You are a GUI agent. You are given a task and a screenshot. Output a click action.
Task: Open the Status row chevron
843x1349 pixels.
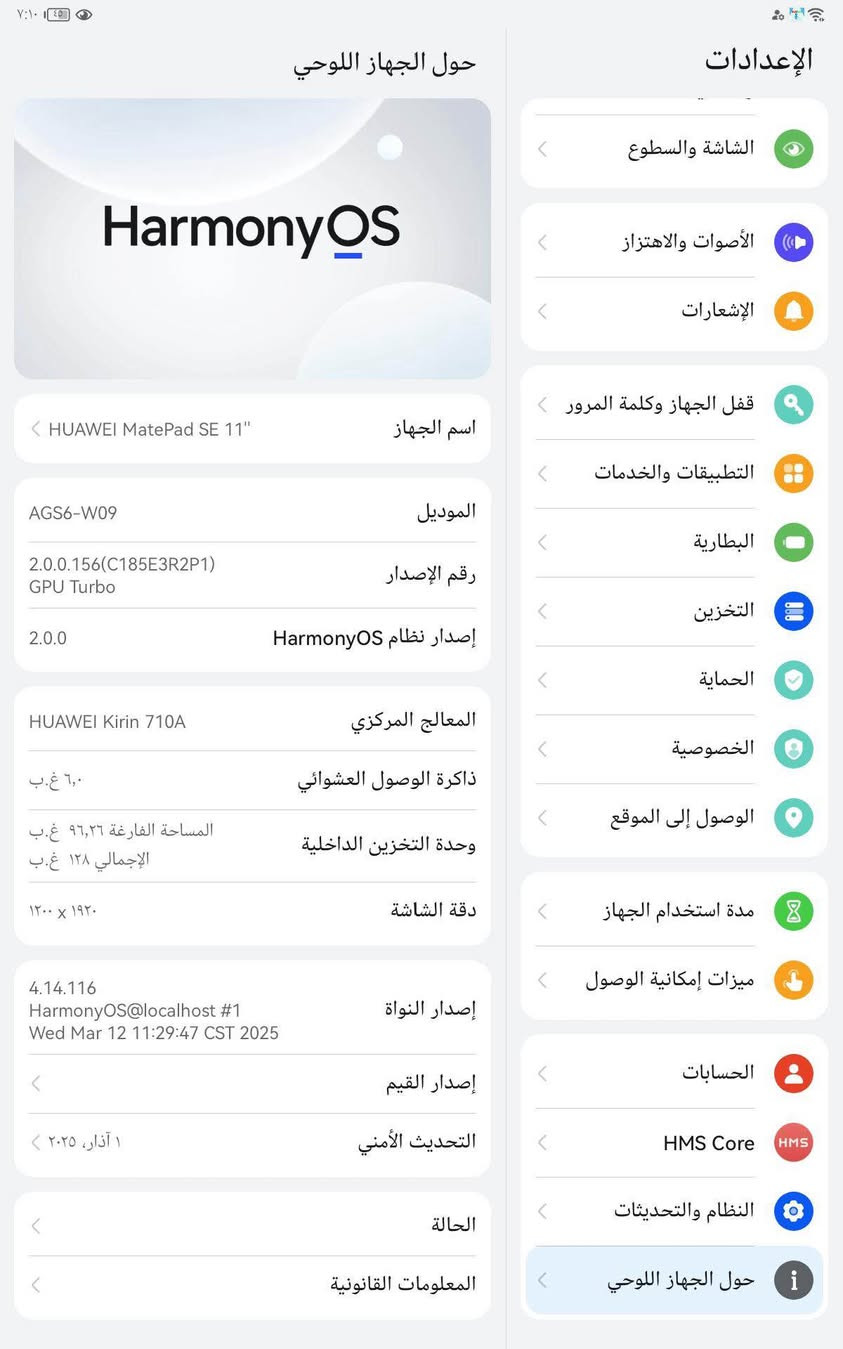click(250, 1224)
